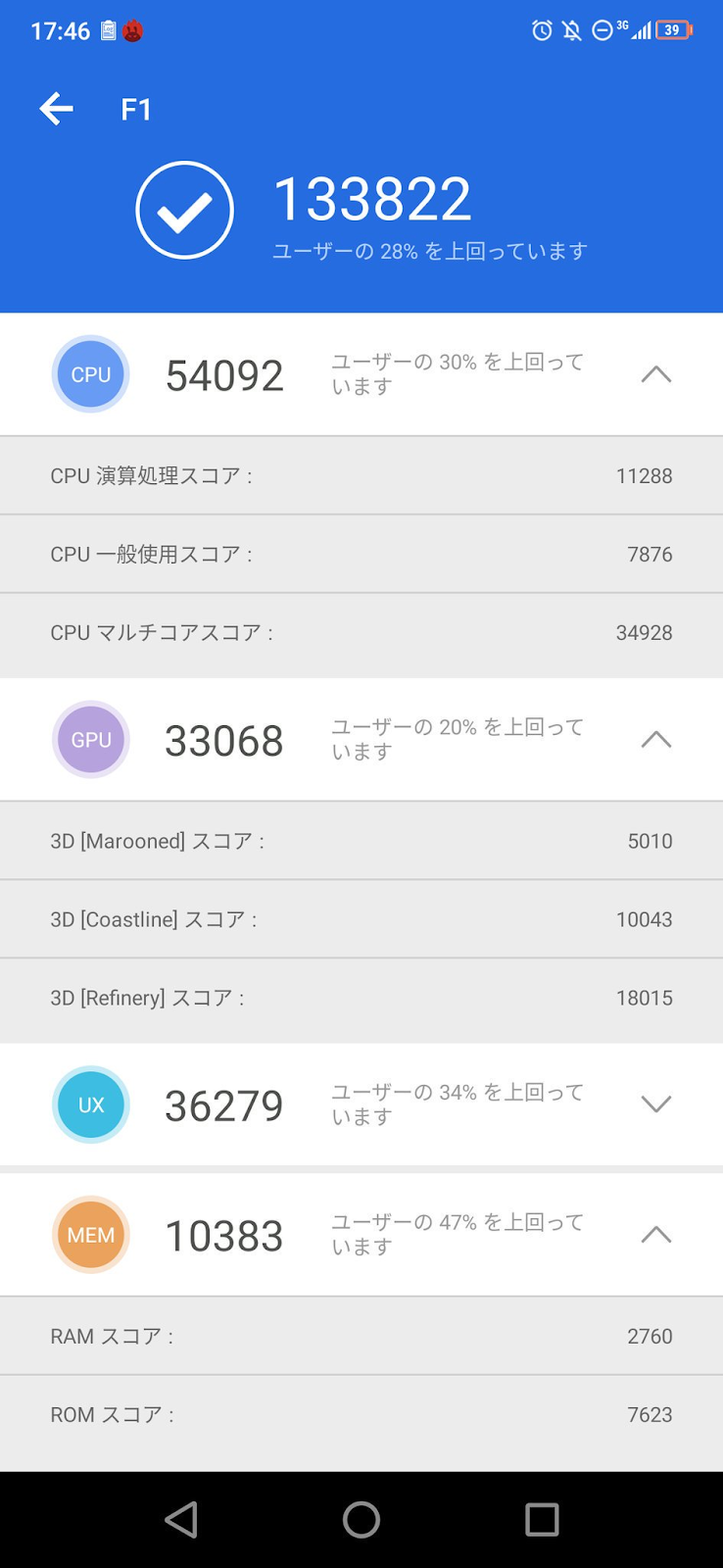Open recent apps from the navigation bar

point(542,1520)
